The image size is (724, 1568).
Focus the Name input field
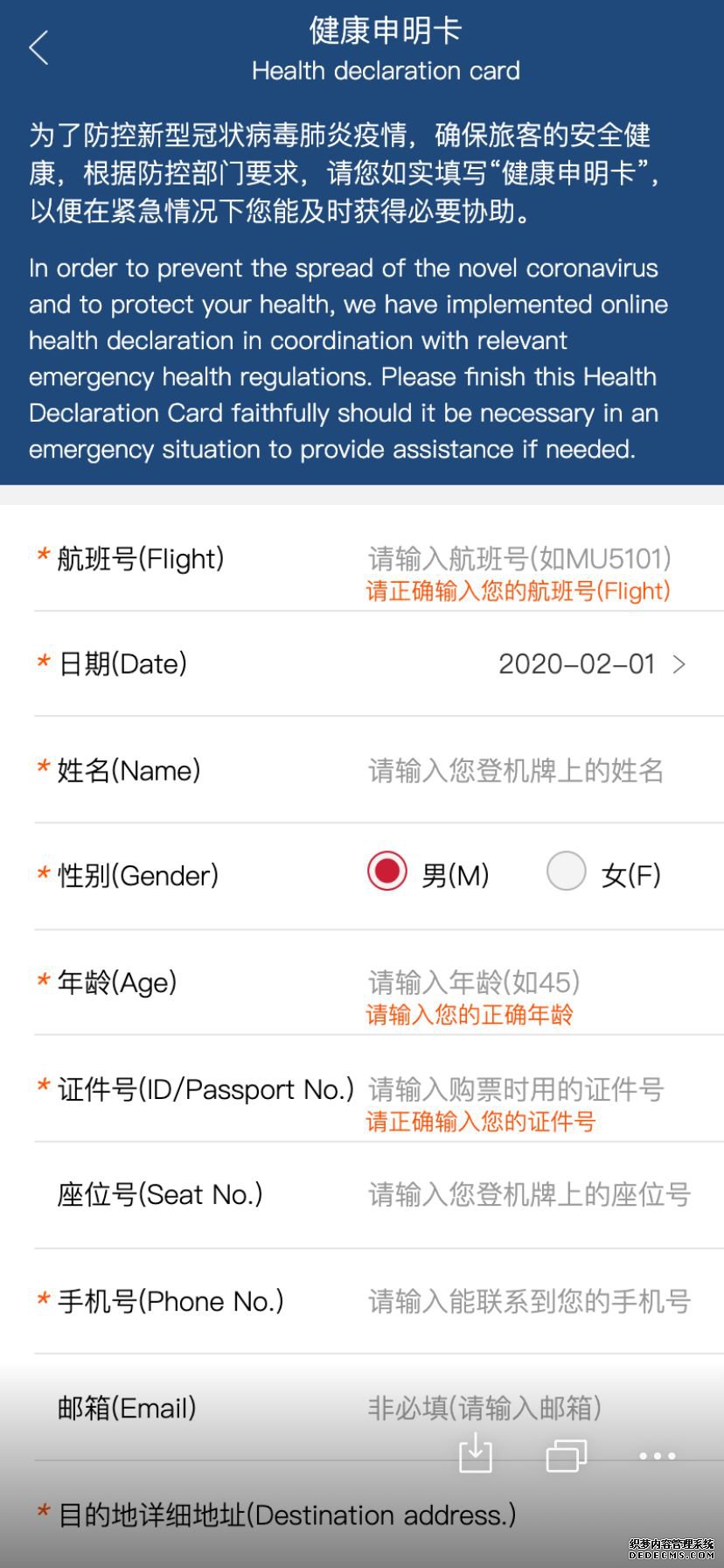pos(516,771)
